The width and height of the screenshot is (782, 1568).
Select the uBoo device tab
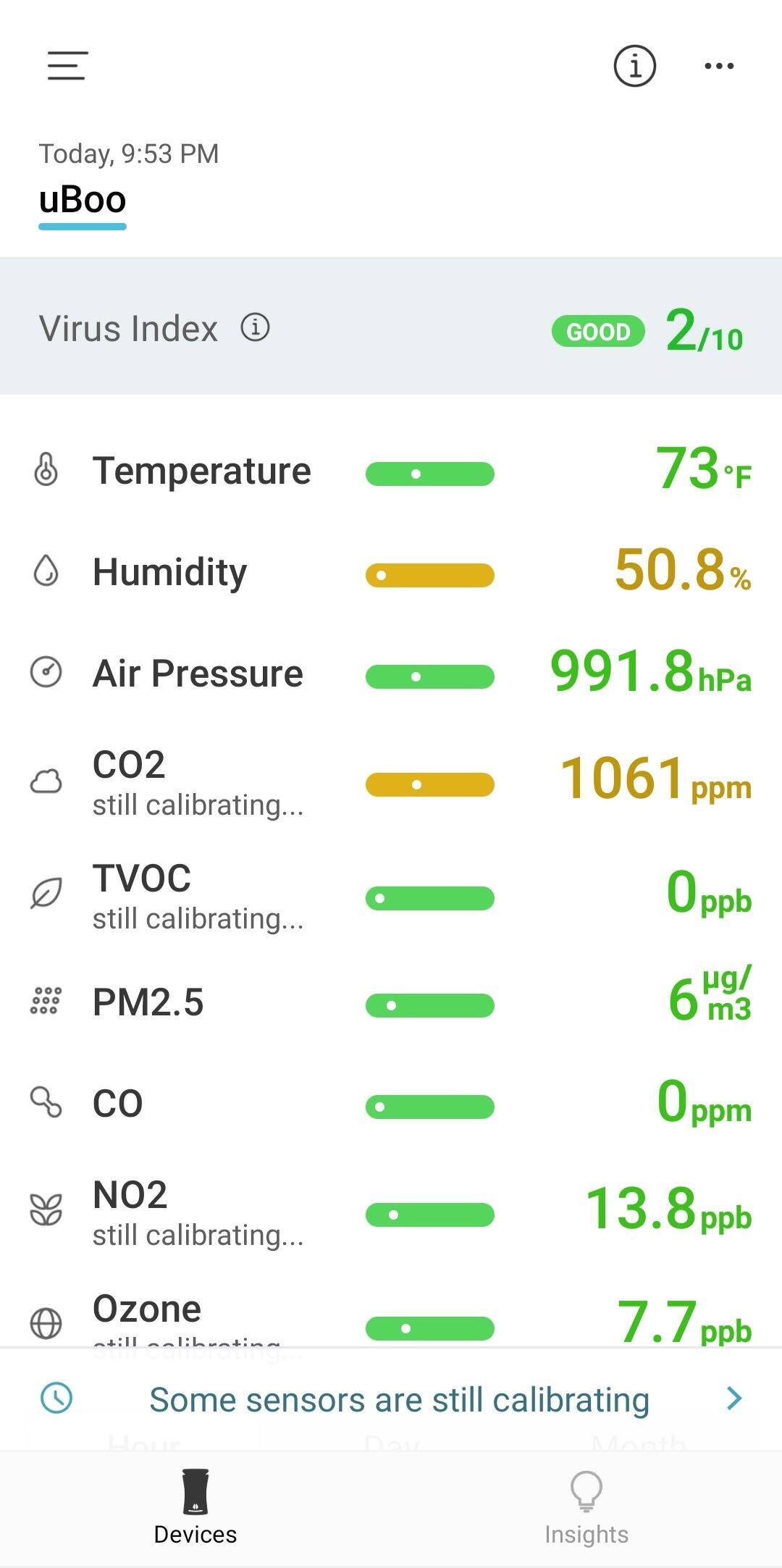83,201
